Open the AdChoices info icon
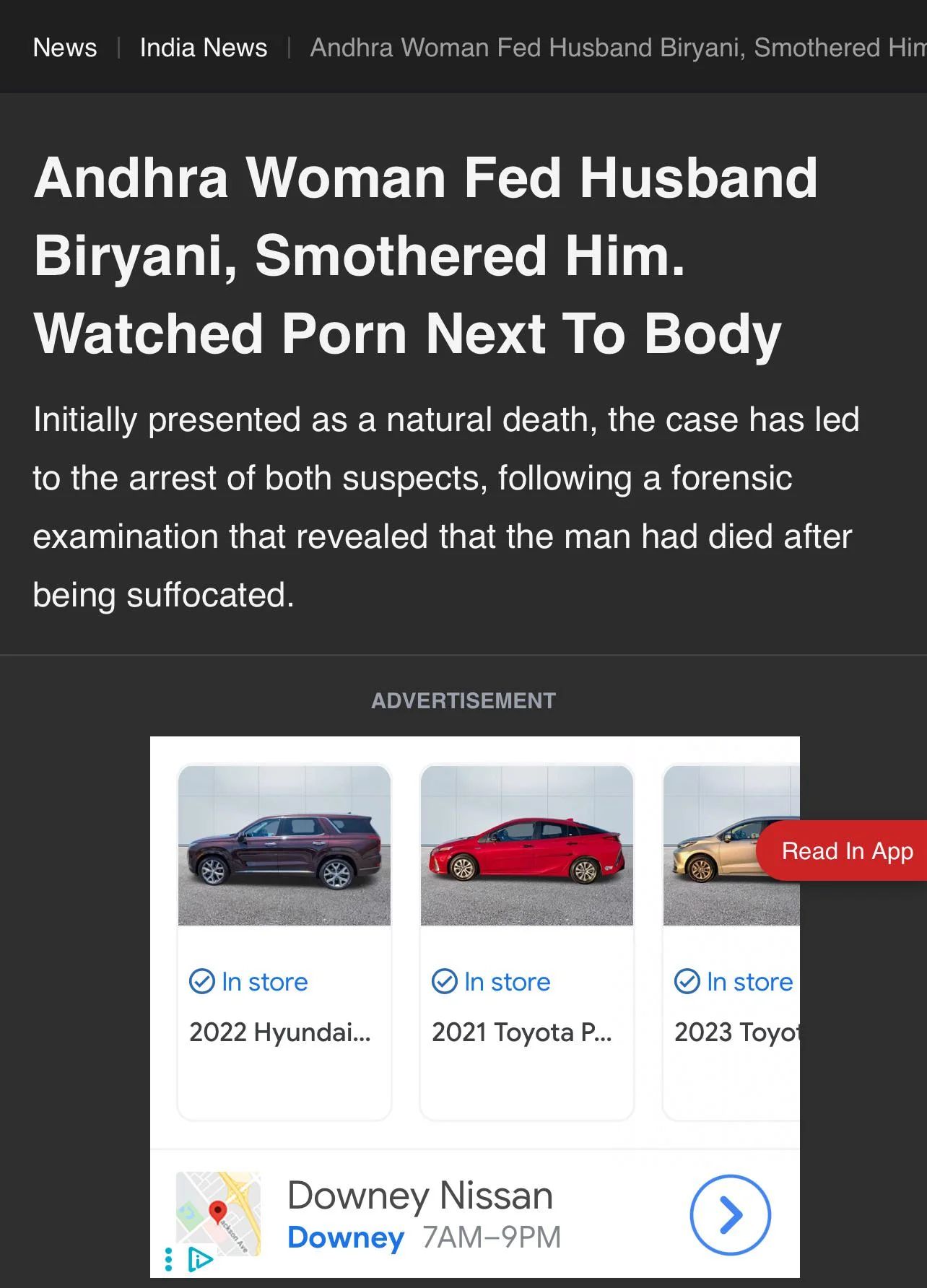Screen dimensions: 927x1288 (200, 1259)
